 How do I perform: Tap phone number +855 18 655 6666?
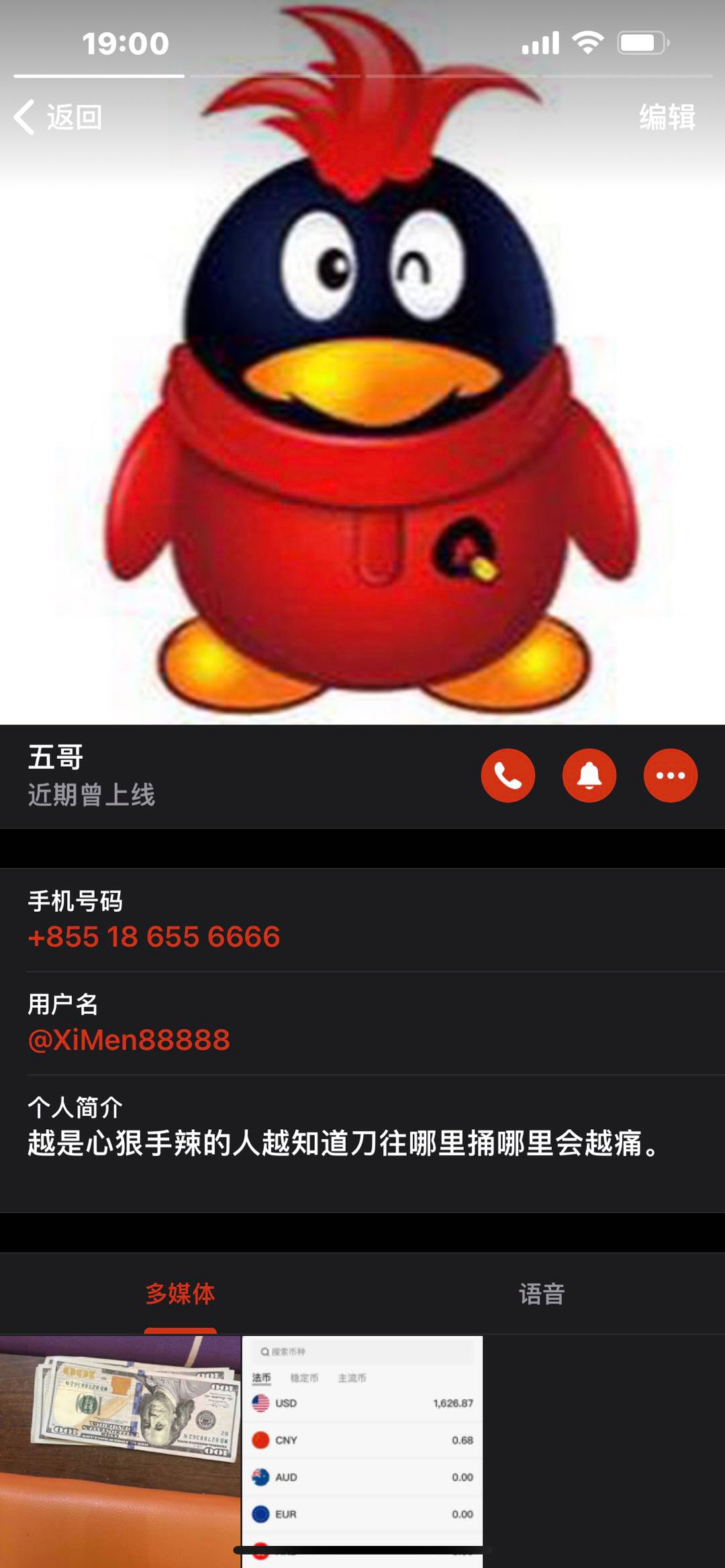pos(154,937)
